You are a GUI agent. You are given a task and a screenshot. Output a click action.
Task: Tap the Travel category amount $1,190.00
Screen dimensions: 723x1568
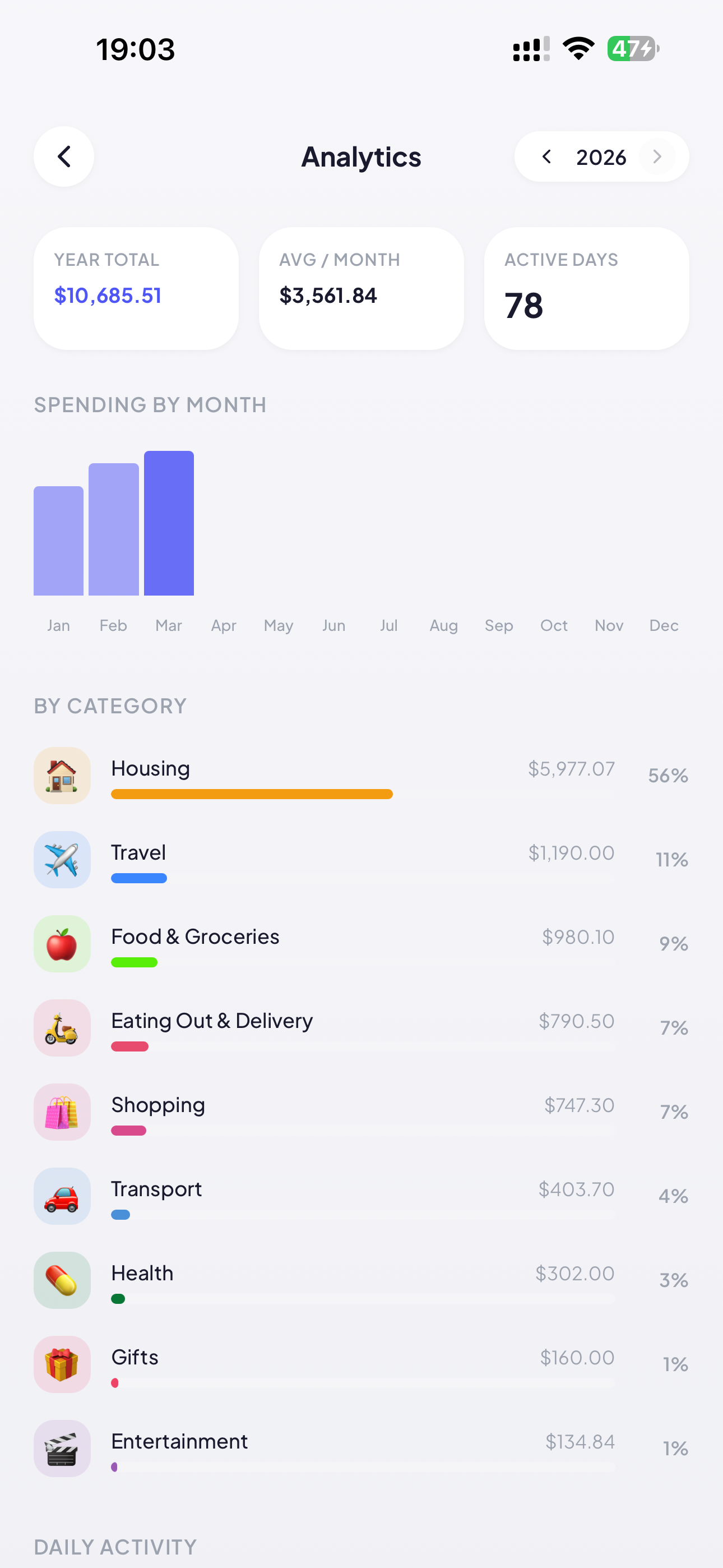[x=570, y=853]
